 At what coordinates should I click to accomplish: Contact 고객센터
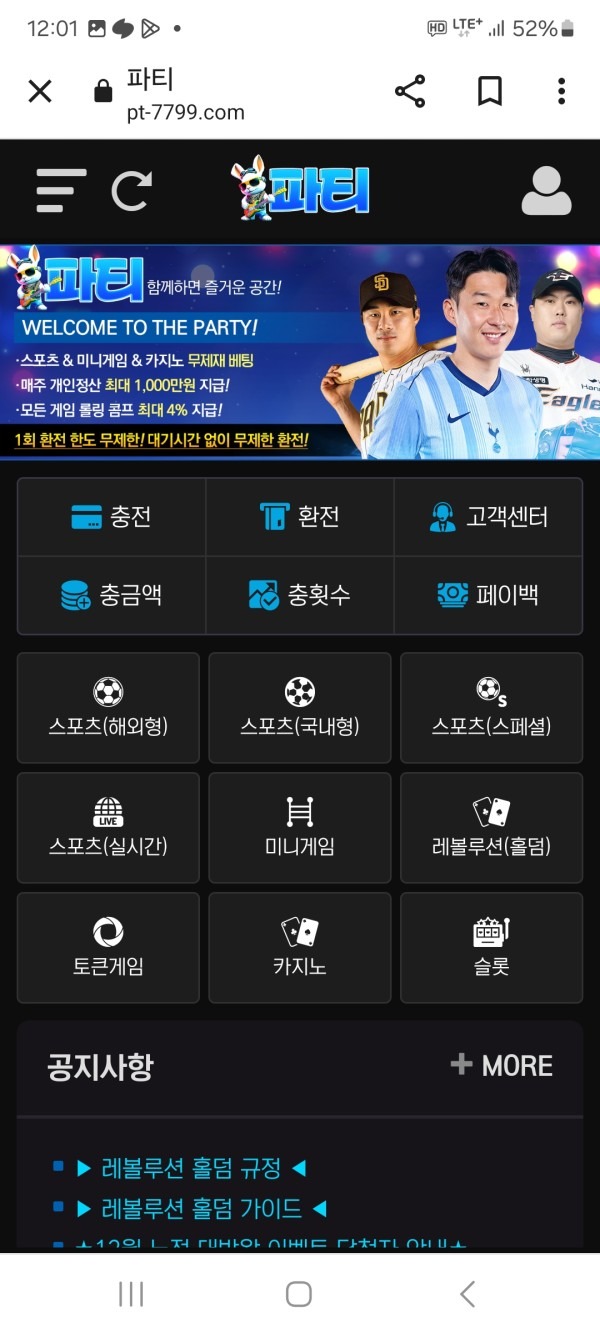489,517
